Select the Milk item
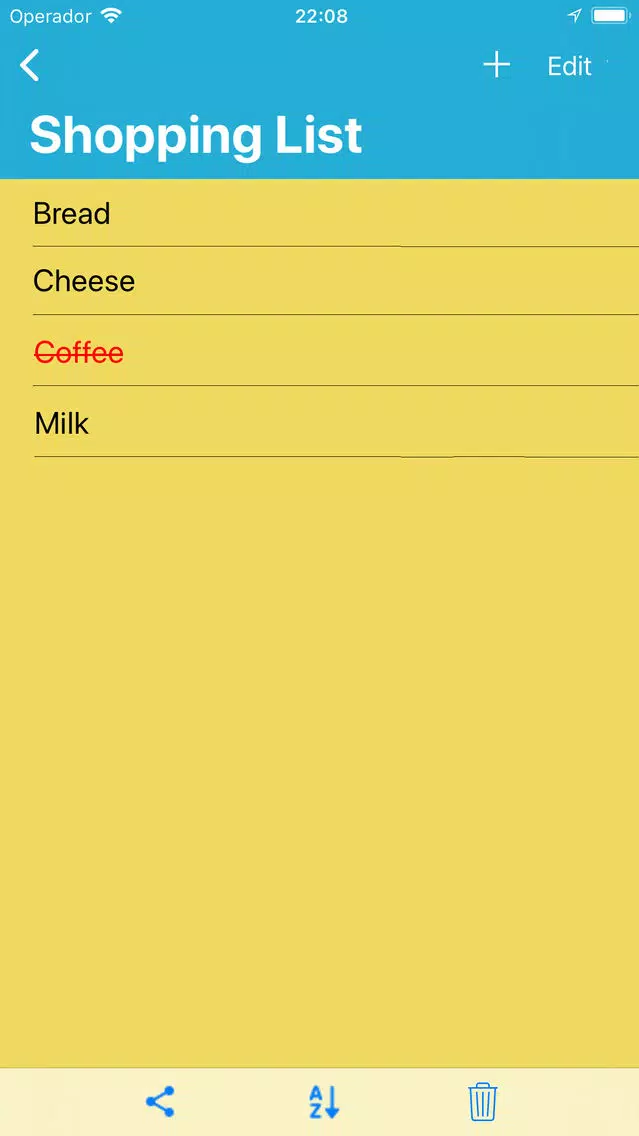639x1136 pixels. click(320, 423)
